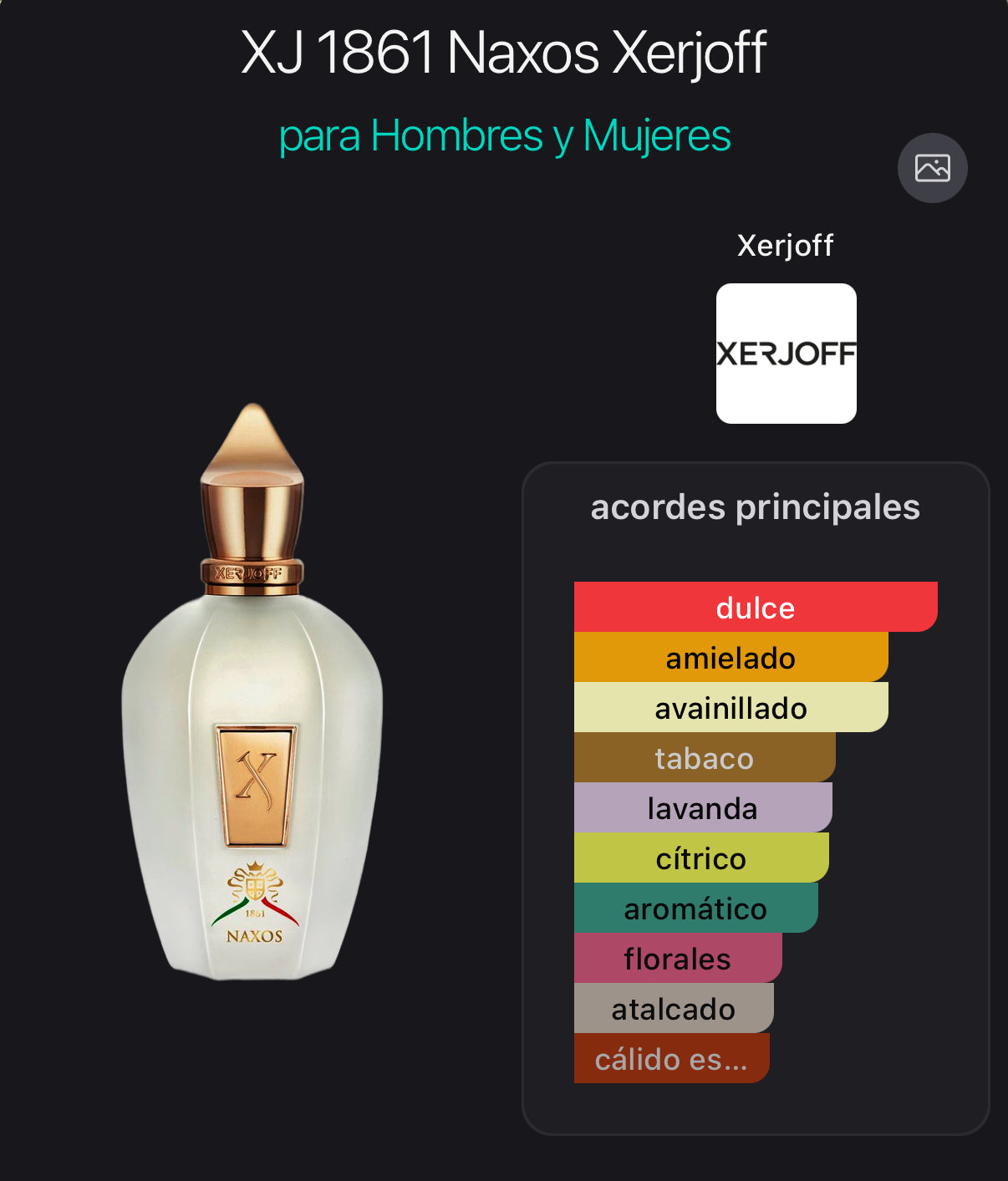The width and height of the screenshot is (1008, 1181).
Task: Select the 'dulce' accord bar
Action: click(755, 608)
